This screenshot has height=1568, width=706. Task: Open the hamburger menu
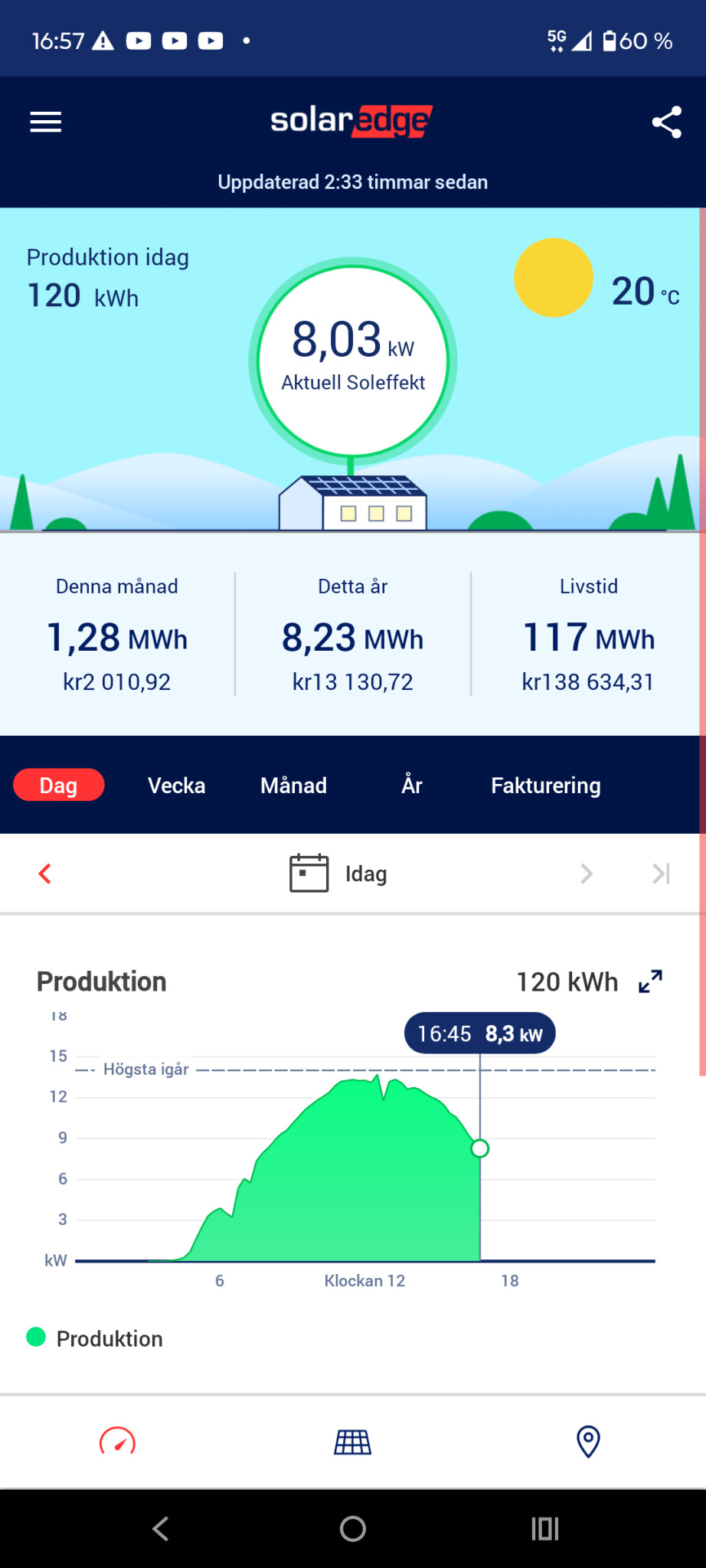click(x=46, y=122)
